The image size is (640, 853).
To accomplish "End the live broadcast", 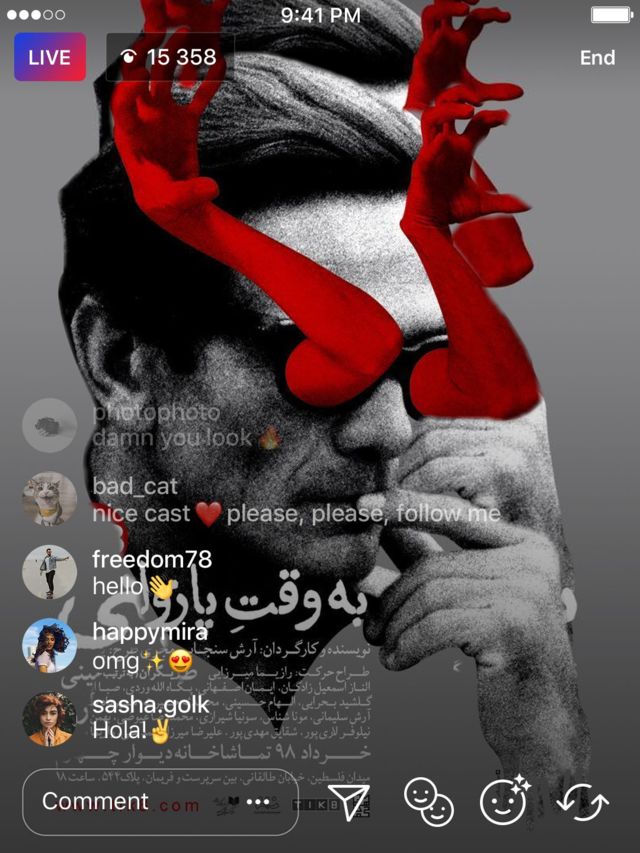I will (597, 57).
